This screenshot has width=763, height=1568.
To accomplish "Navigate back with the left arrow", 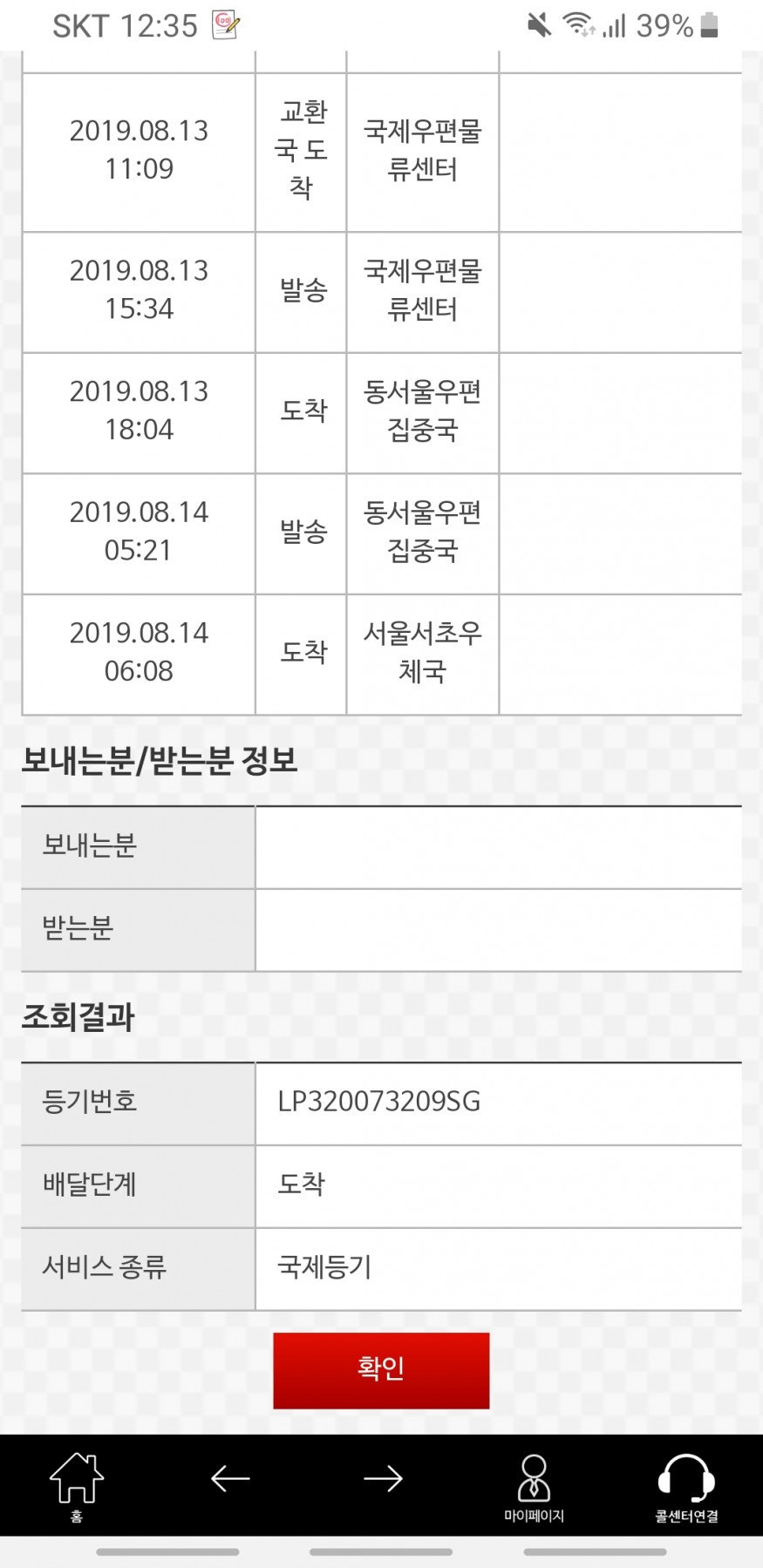I will (230, 1478).
